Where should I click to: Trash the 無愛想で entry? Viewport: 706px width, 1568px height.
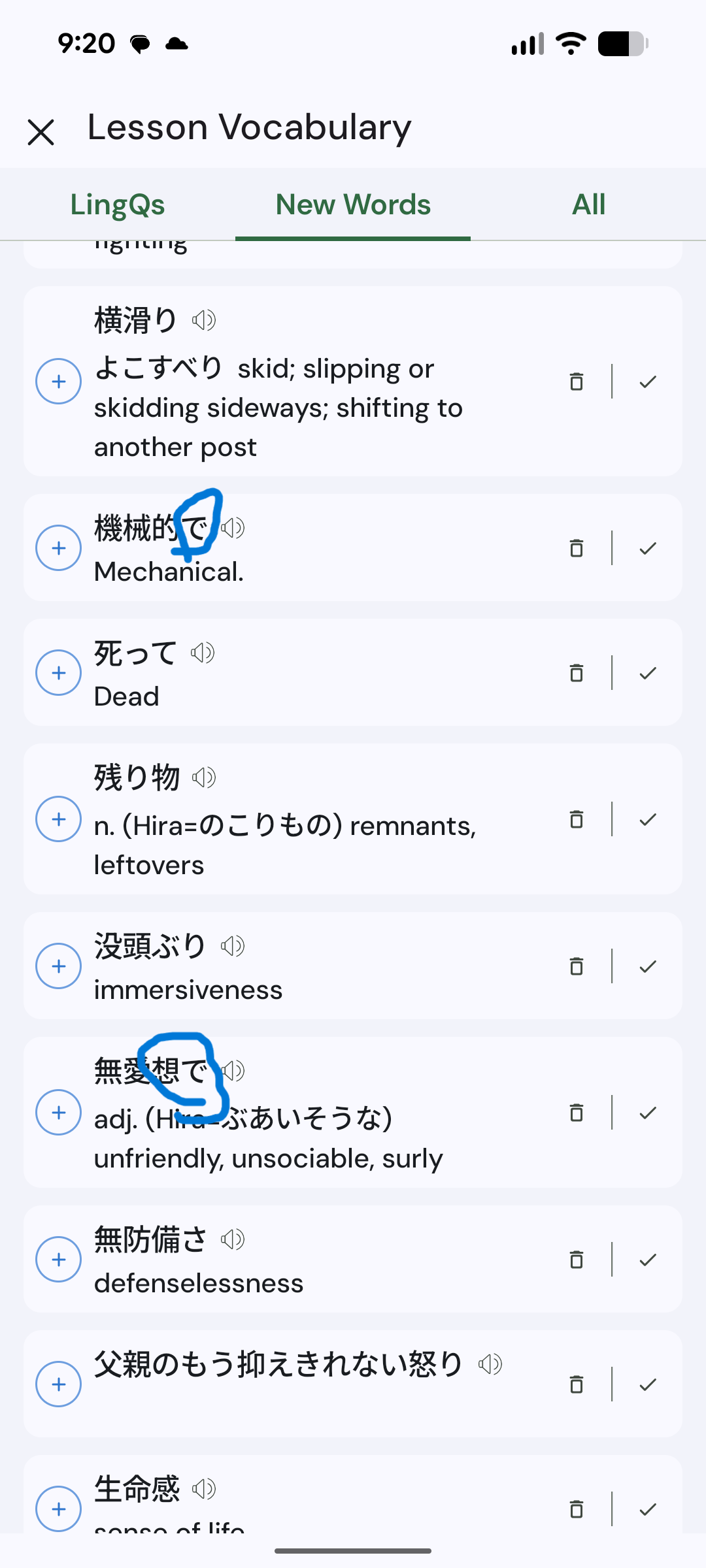click(576, 1113)
